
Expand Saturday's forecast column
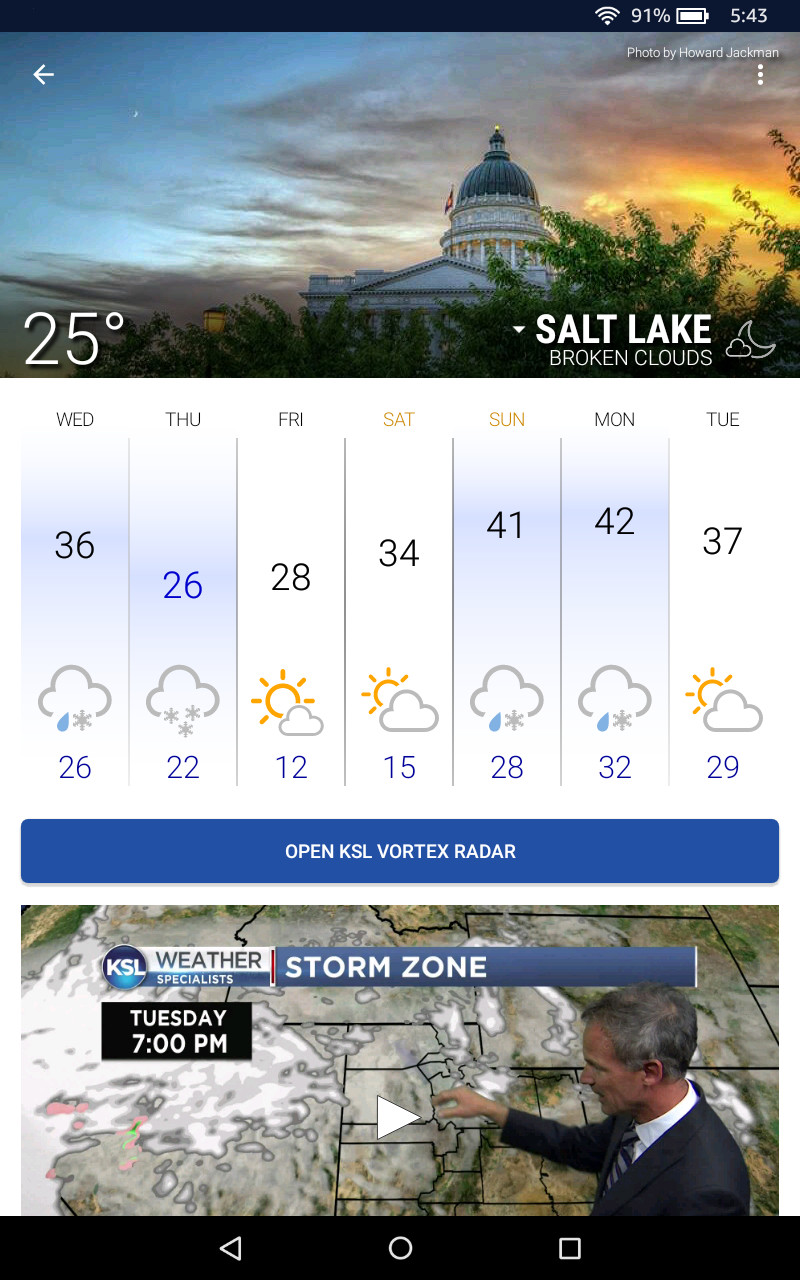(x=399, y=590)
